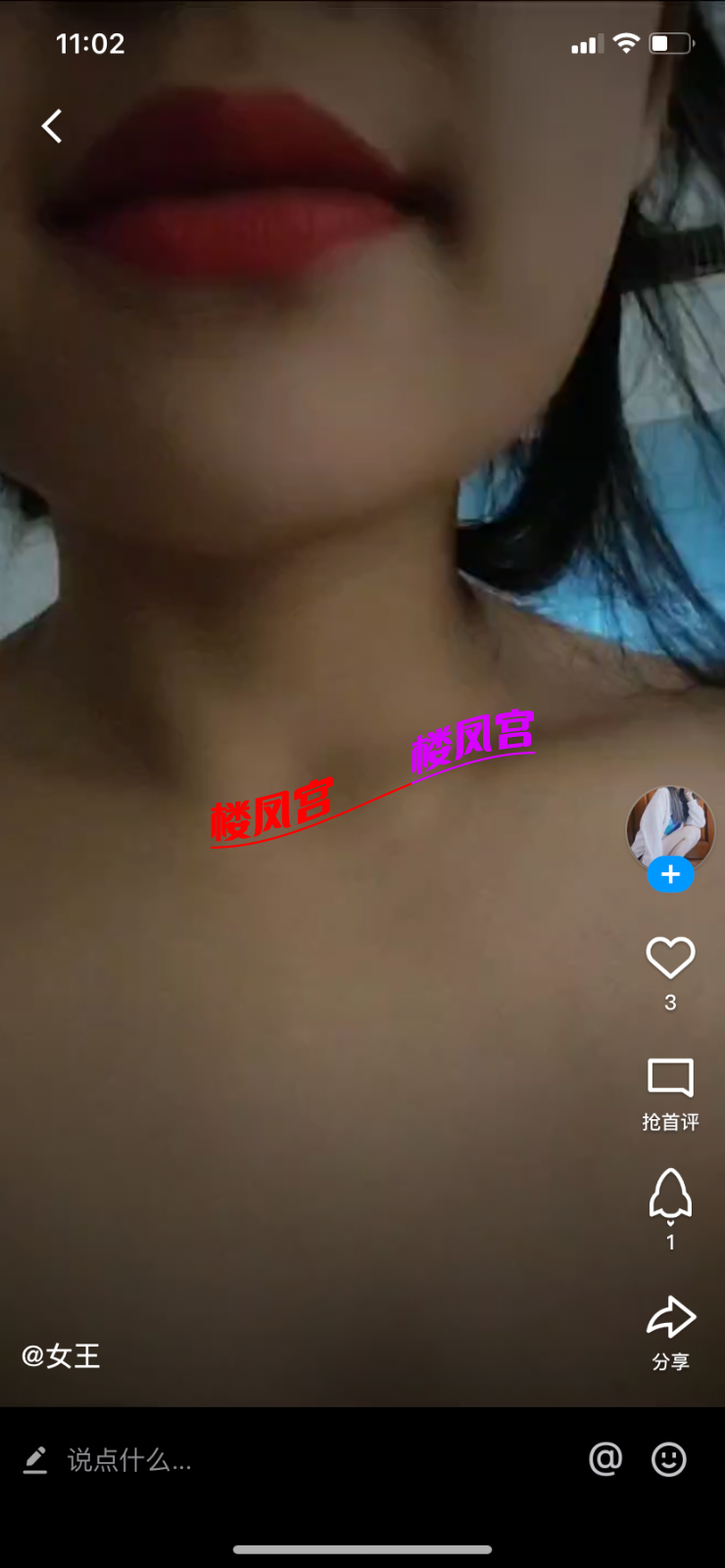Open the creator's profile avatar
This screenshot has width=725, height=1568.
click(x=670, y=826)
